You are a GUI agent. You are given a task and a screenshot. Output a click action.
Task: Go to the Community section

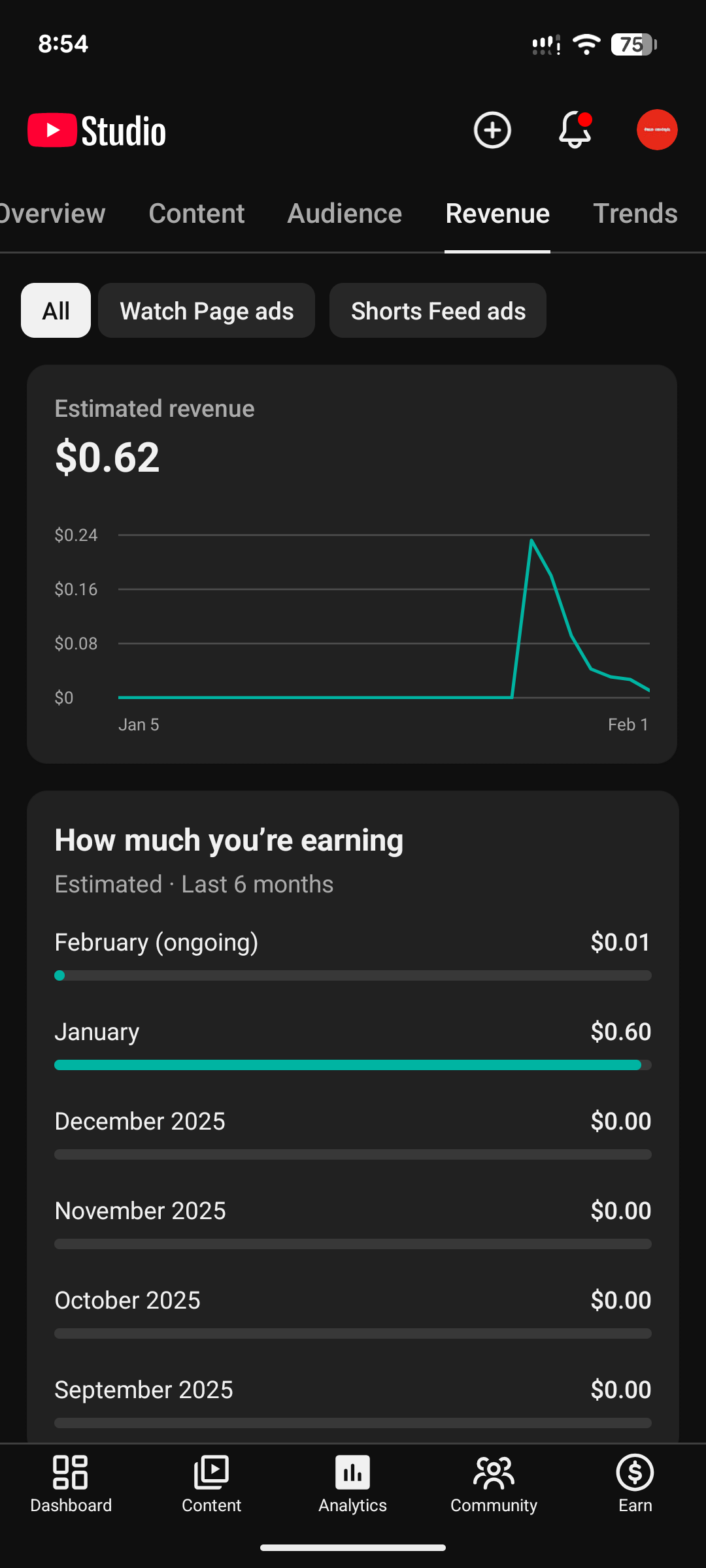[494, 1484]
